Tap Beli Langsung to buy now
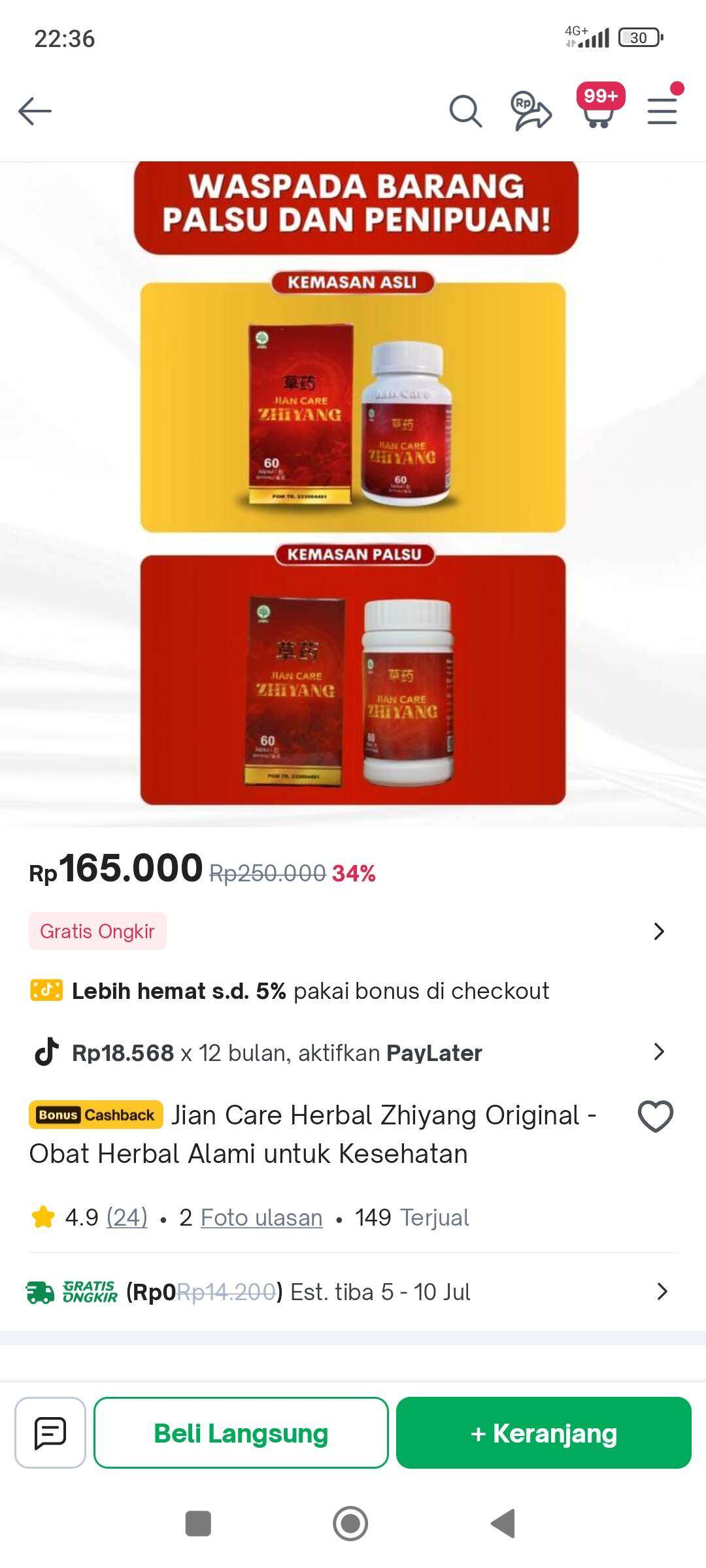The width and height of the screenshot is (706, 1568). coord(241,1433)
